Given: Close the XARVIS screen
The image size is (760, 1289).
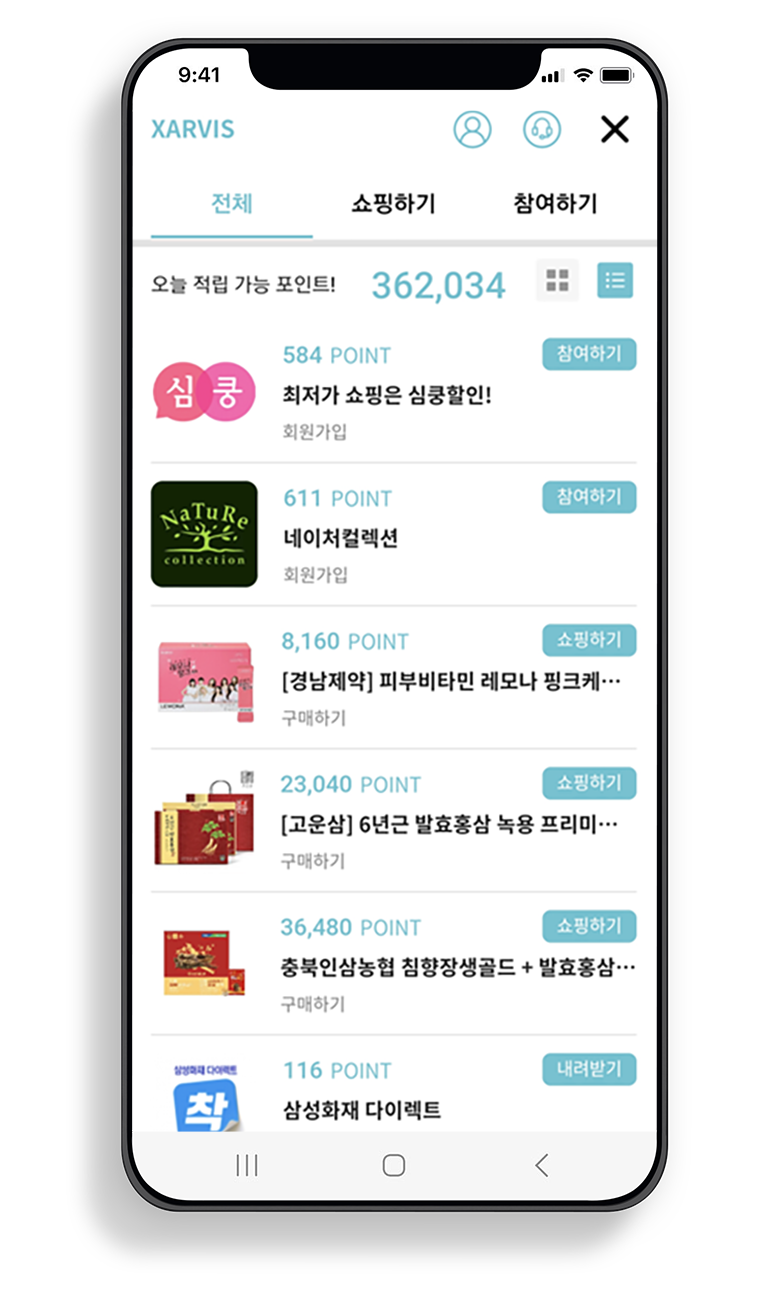Looking at the screenshot, I should (x=614, y=129).
